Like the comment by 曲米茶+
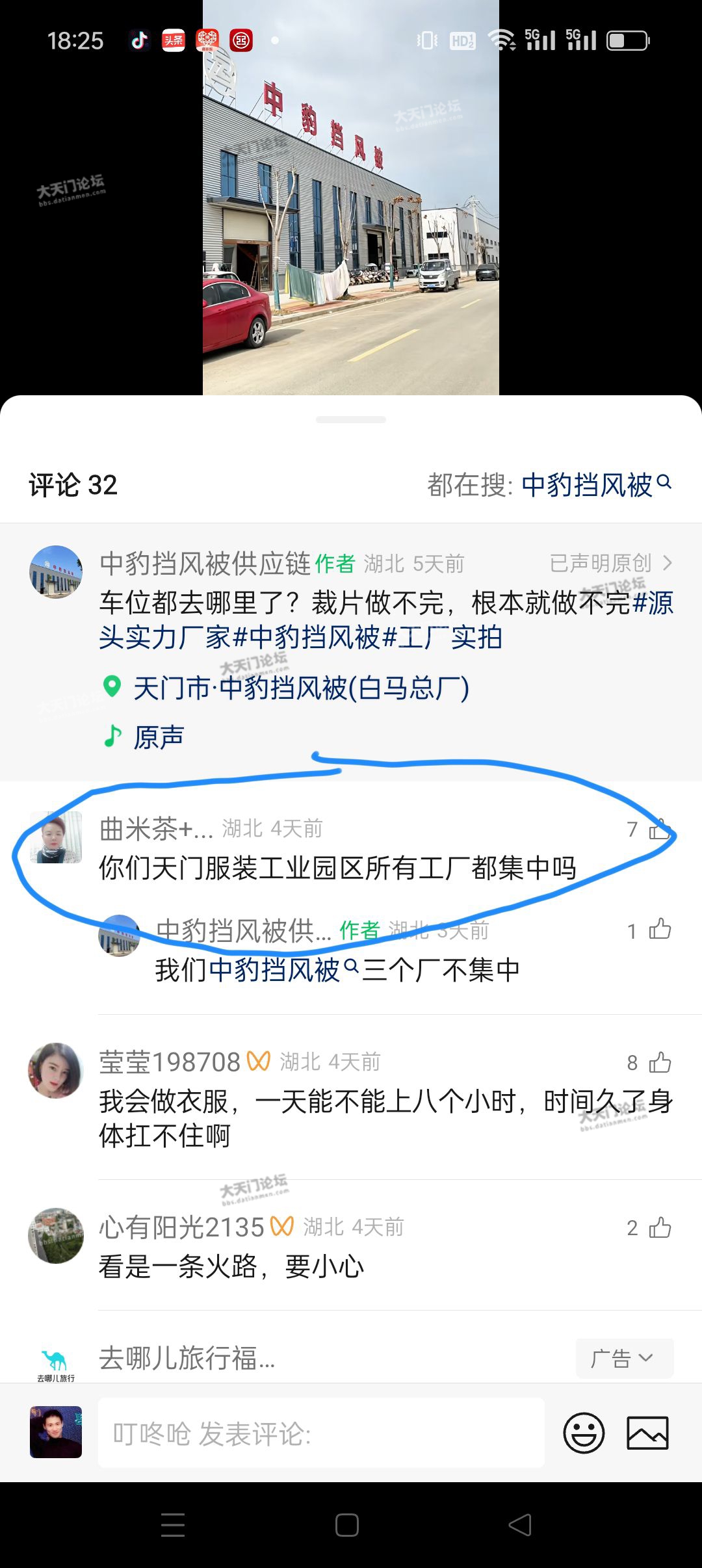The height and width of the screenshot is (1568, 702). (658, 829)
